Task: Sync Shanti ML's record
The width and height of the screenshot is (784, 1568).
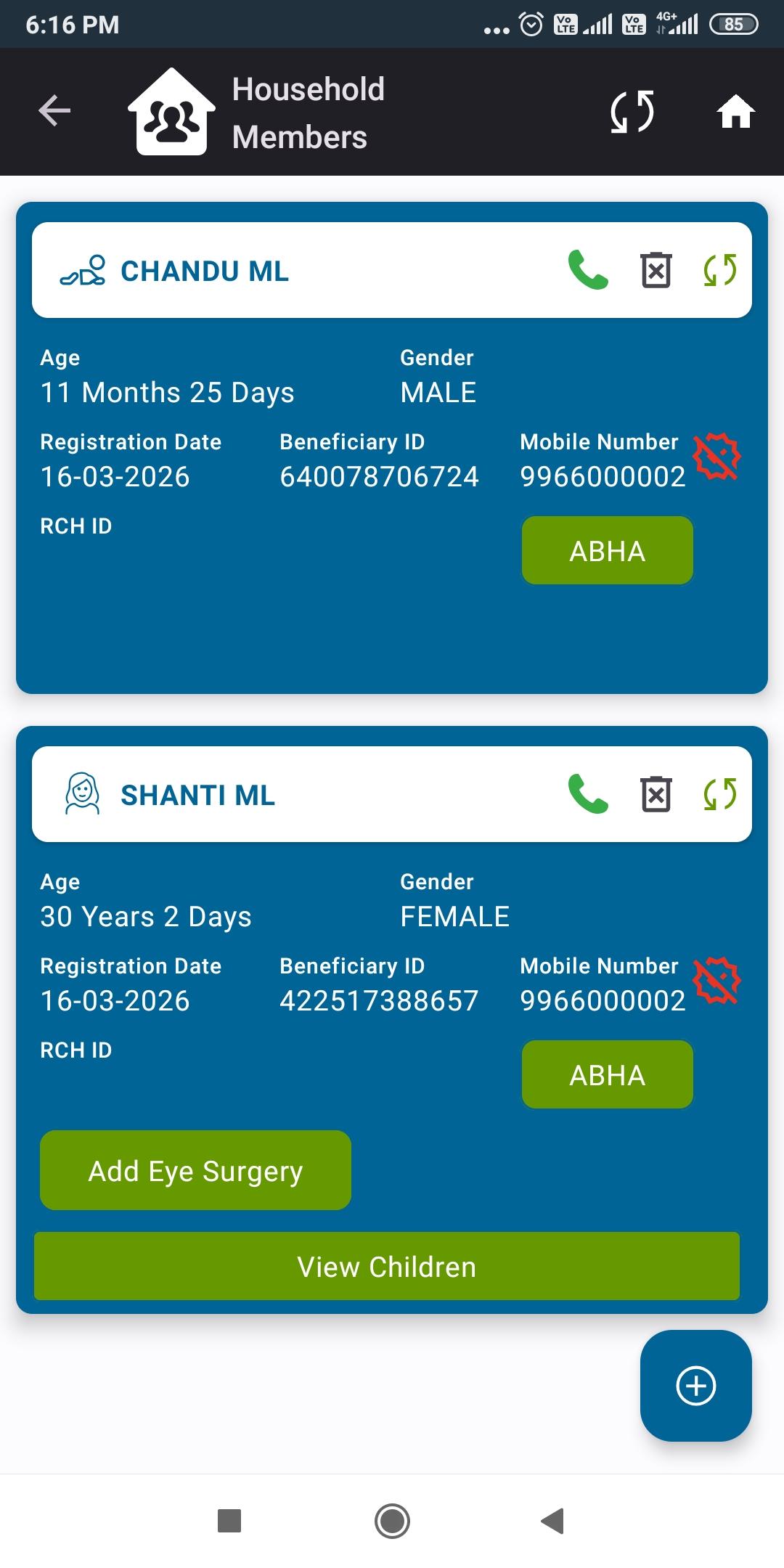Action: pyautogui.click(x=720, y=794)
